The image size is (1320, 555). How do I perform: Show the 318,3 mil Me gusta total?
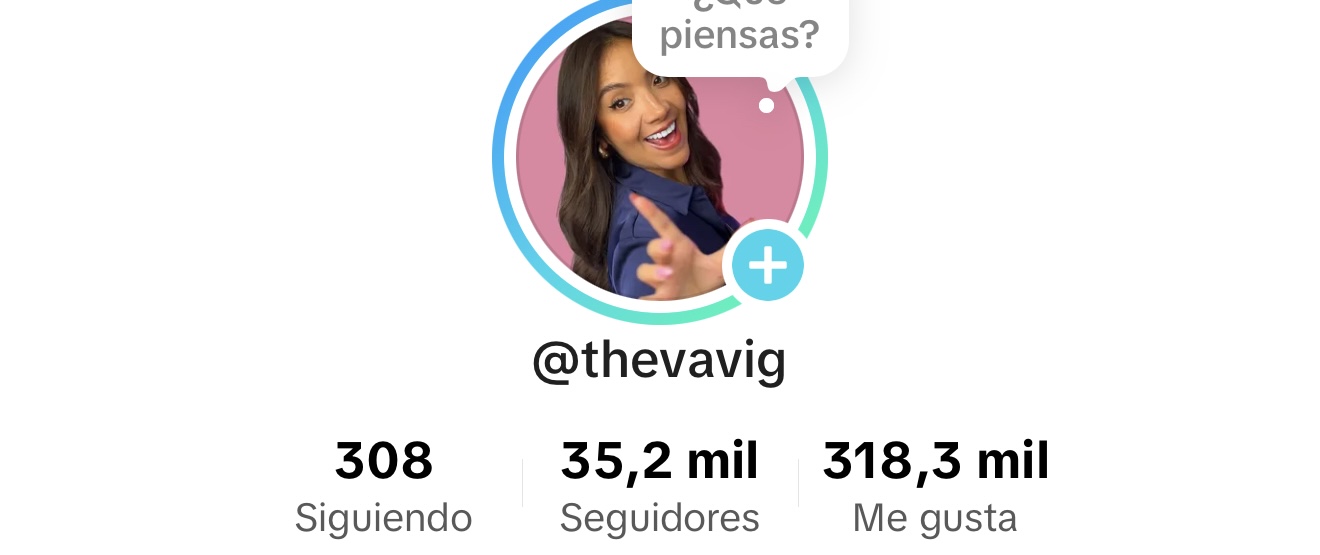click(x=936, y=487)
